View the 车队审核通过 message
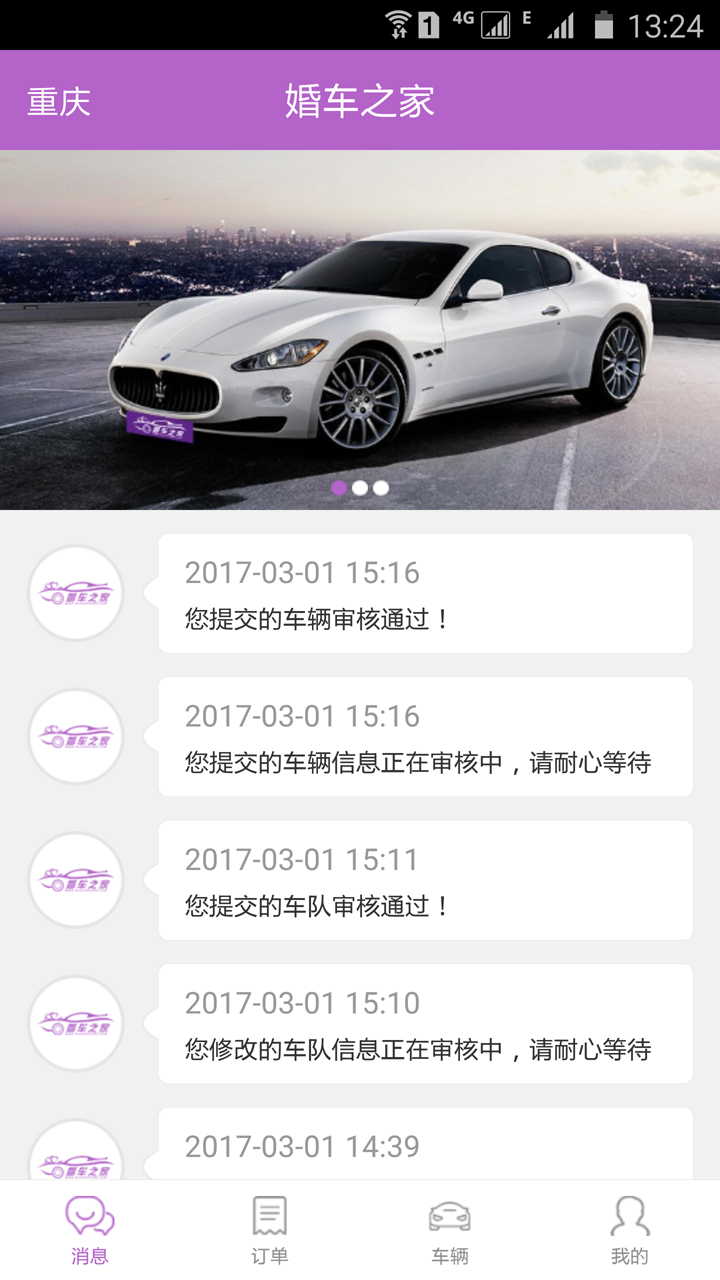Screen dimensions: 720x1280 coord(425,881)
